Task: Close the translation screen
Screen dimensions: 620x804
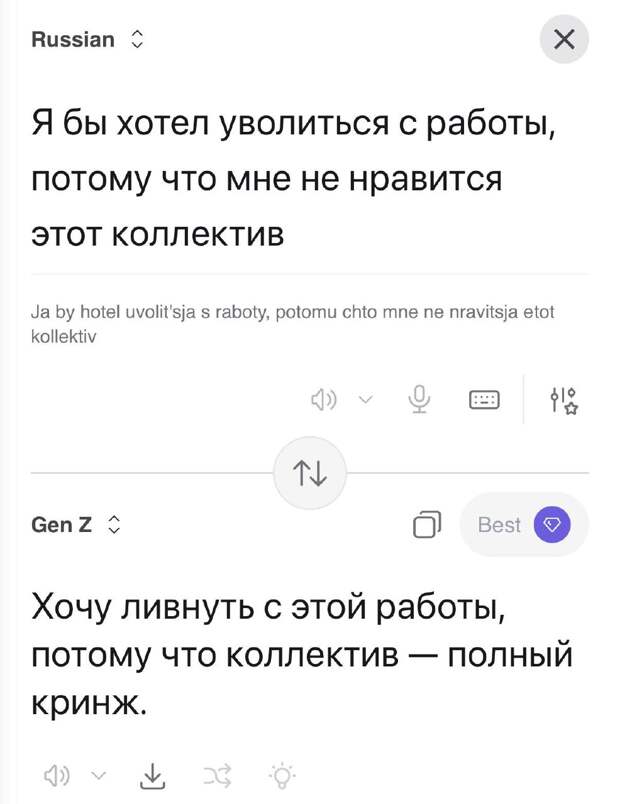Action: [564, 40]
